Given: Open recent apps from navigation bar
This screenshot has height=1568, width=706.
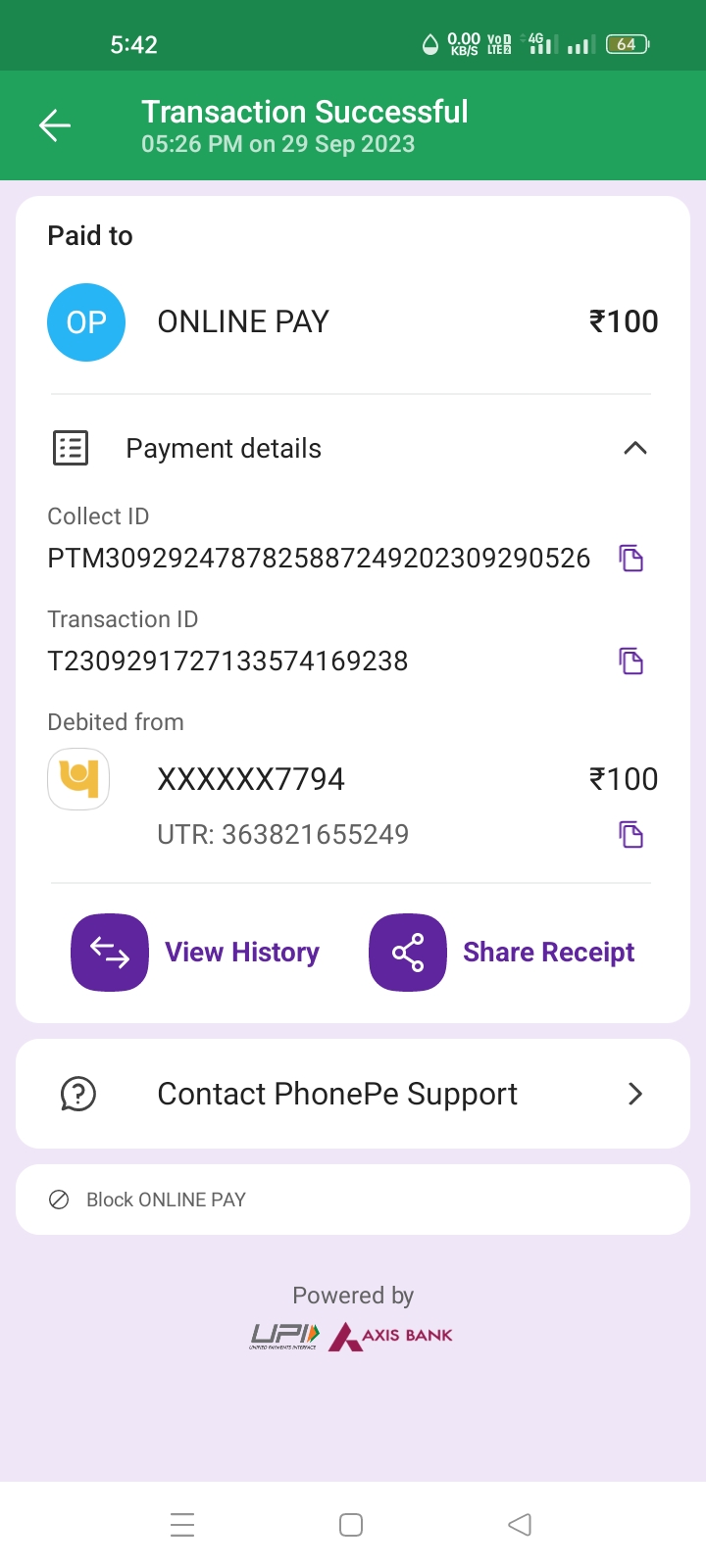Looking at the screenshot, I should pyautogui.click(x=182, y=1525).
